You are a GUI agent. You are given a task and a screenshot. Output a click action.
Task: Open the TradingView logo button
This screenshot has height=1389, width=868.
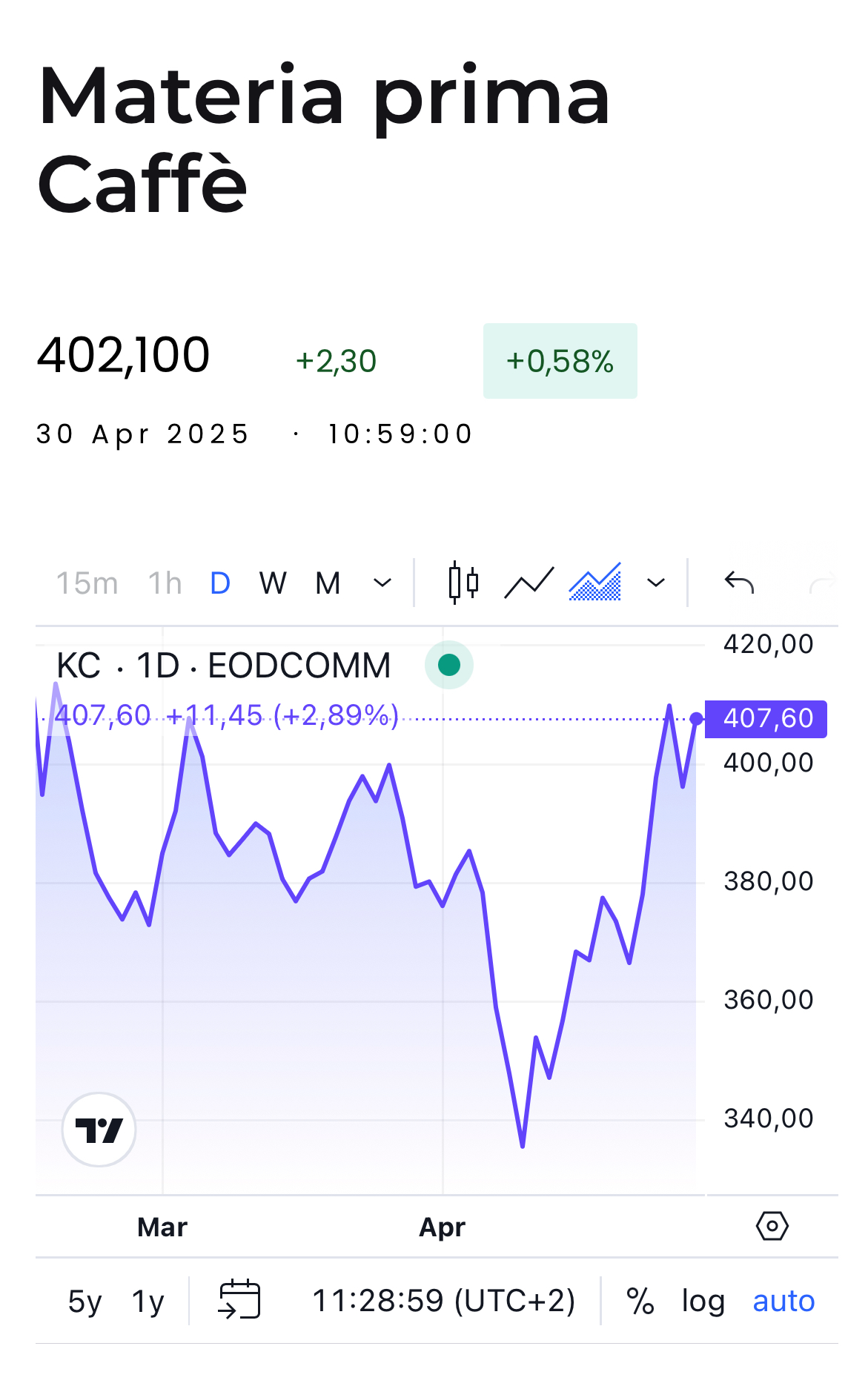click(x=99, y=1130)
